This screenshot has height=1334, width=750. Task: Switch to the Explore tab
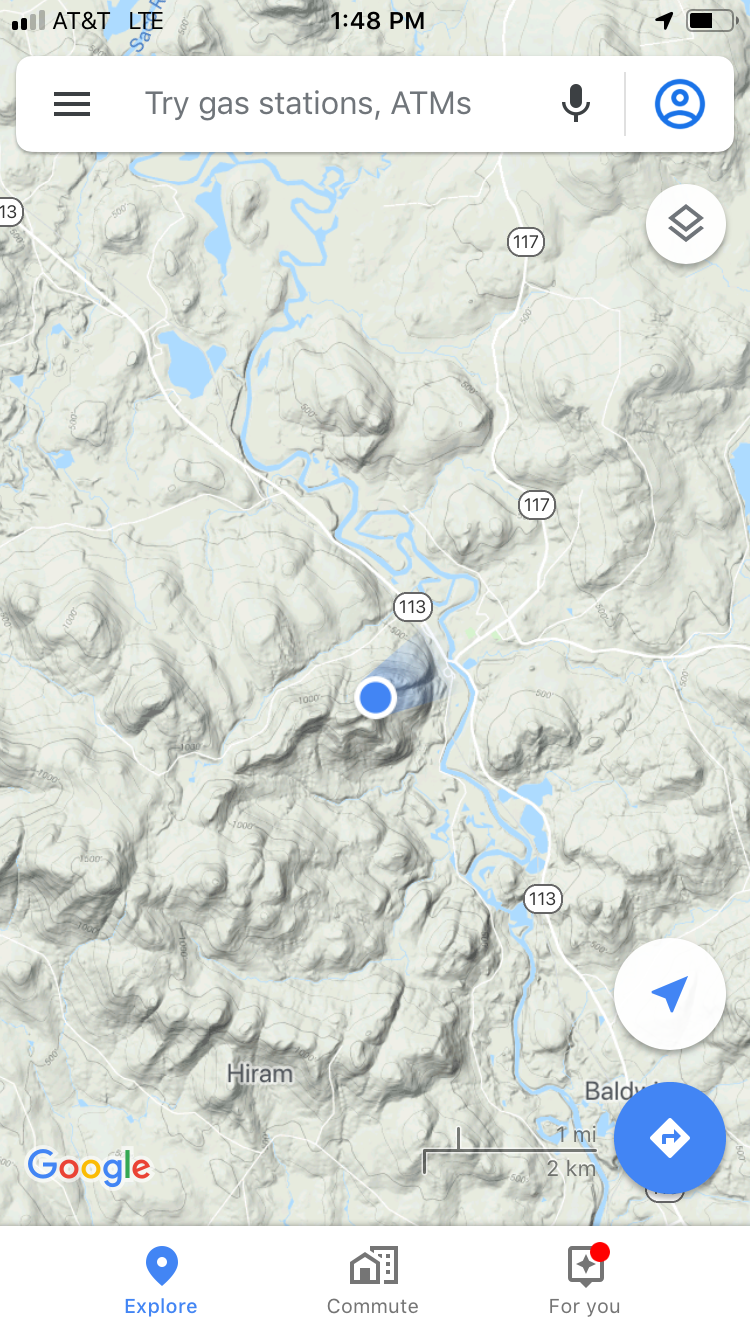click(161, 1281)
